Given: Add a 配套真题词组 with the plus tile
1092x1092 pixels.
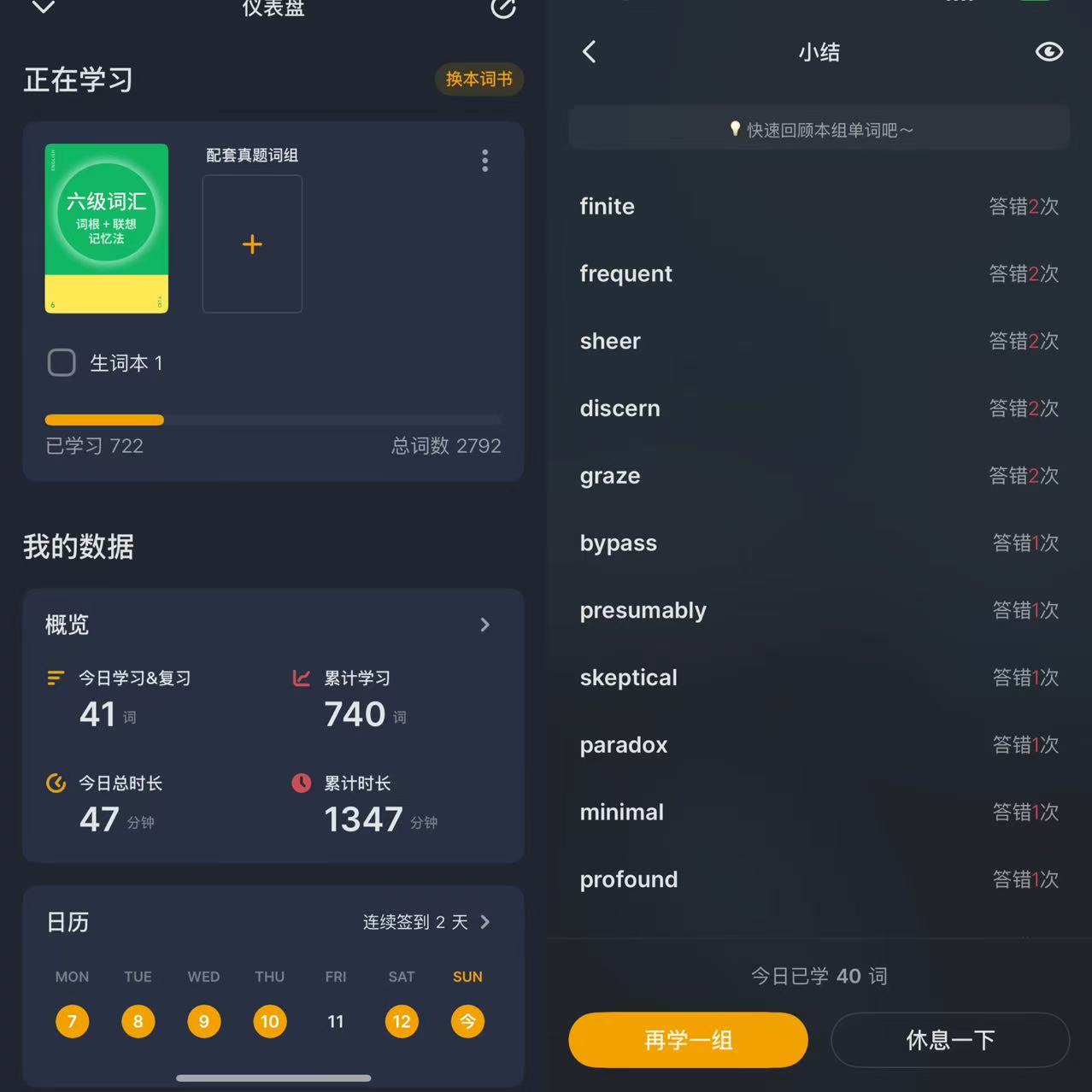Looking at the screenshot, I should tap(252, 244).
